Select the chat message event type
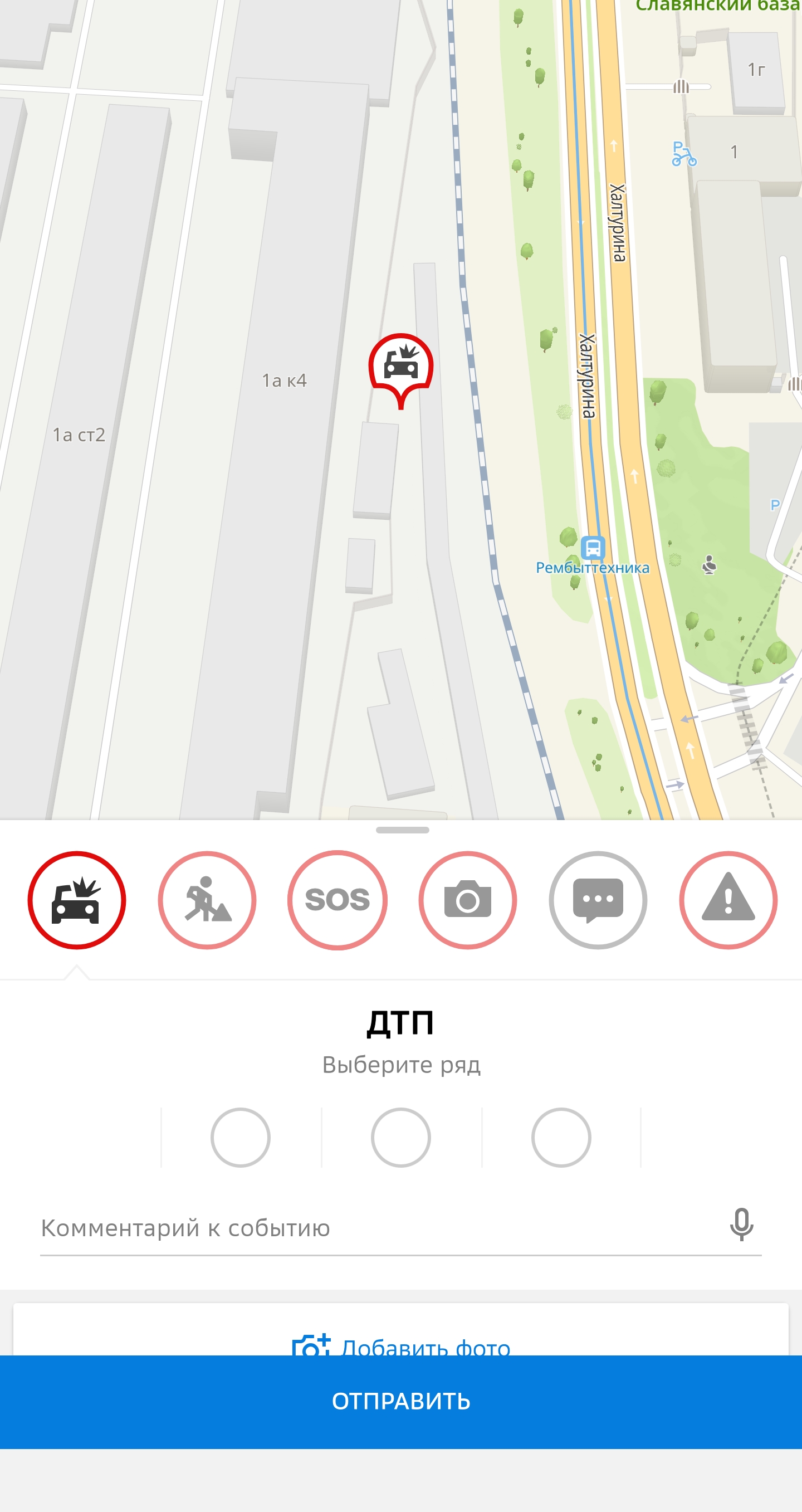This screenshot has height=1512, width=802. (x=598, y=900)
